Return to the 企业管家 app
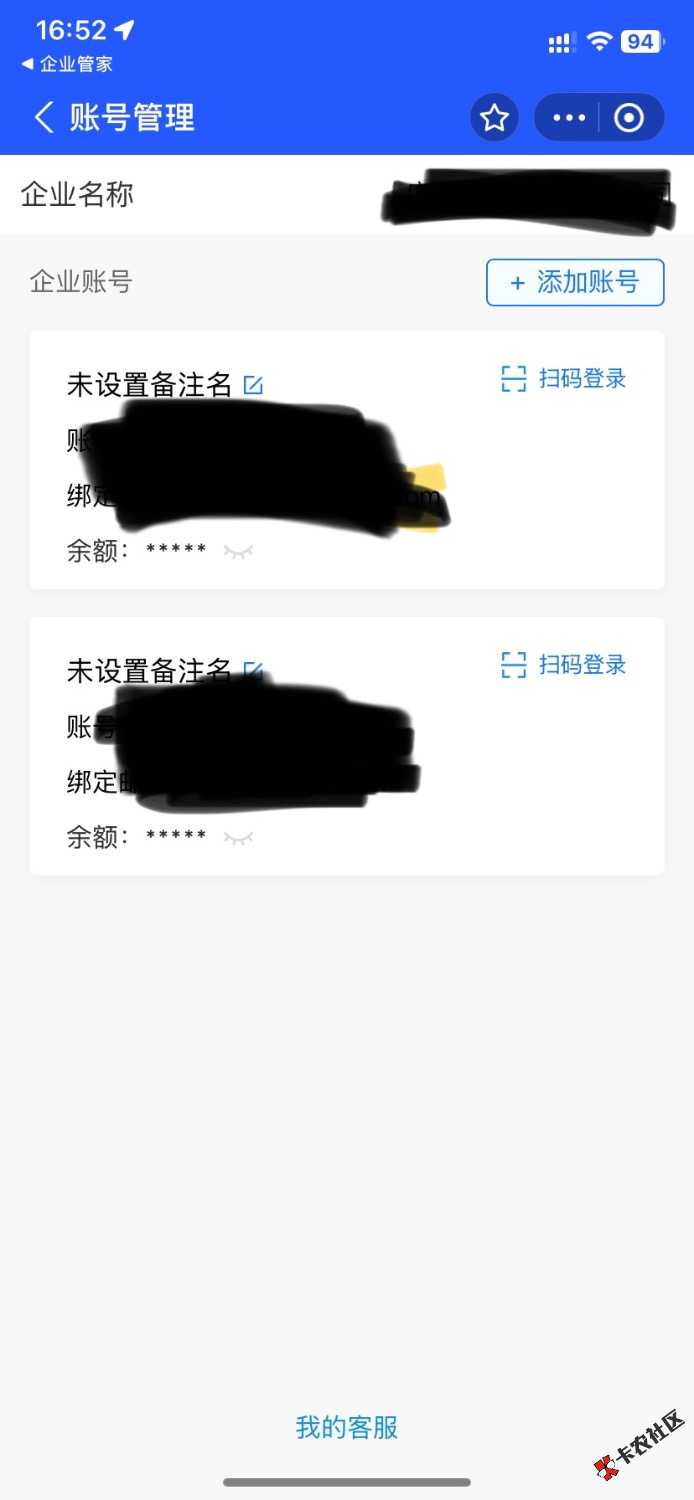The width and height of the screenshot is (694, 1500). pos(67,64)
